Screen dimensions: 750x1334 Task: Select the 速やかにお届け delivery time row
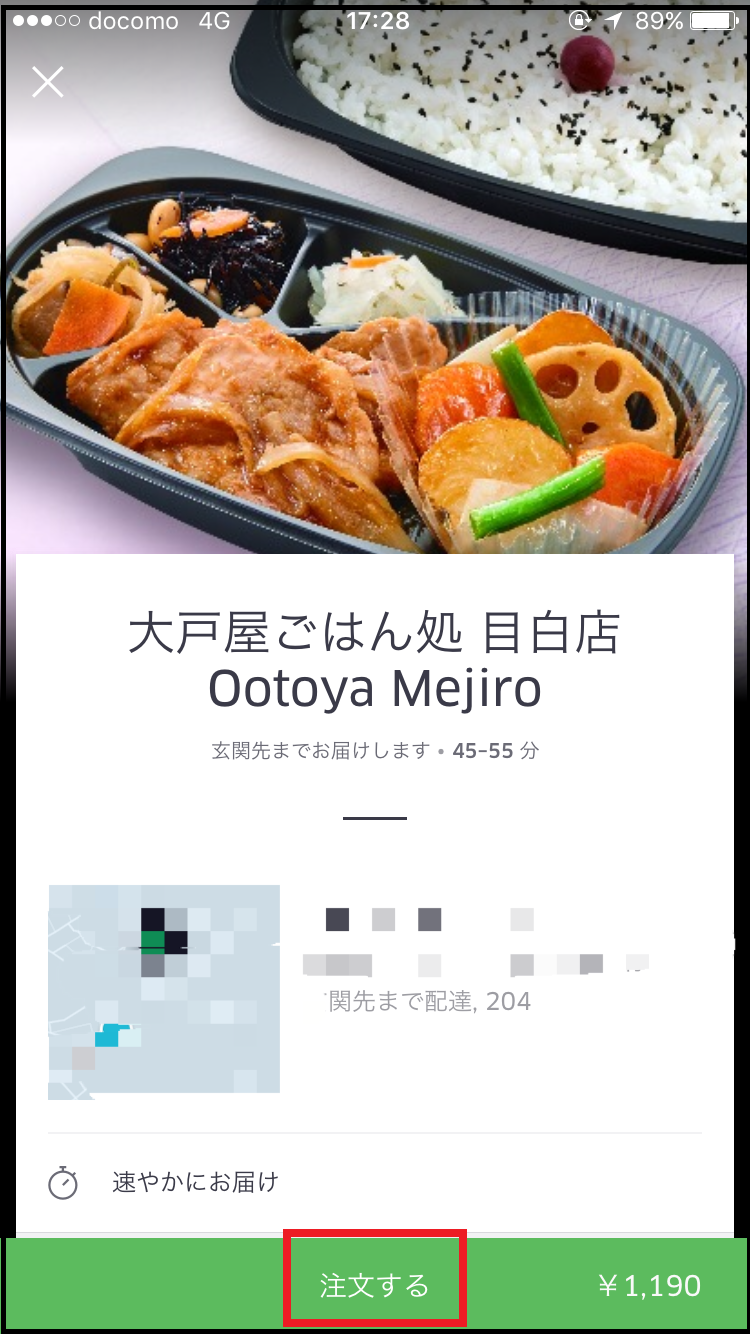[x=375, y=1183]
